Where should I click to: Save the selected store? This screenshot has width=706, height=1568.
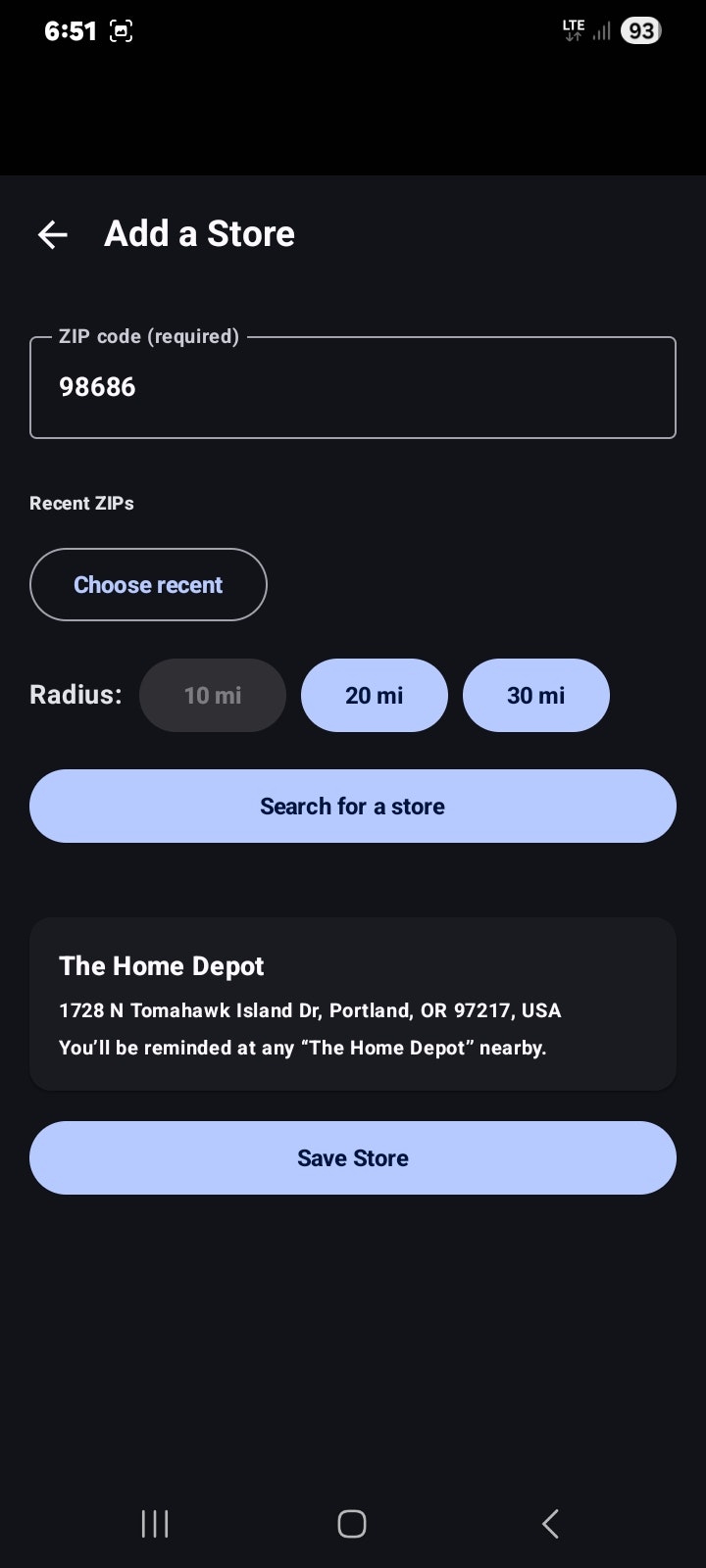353,1158
